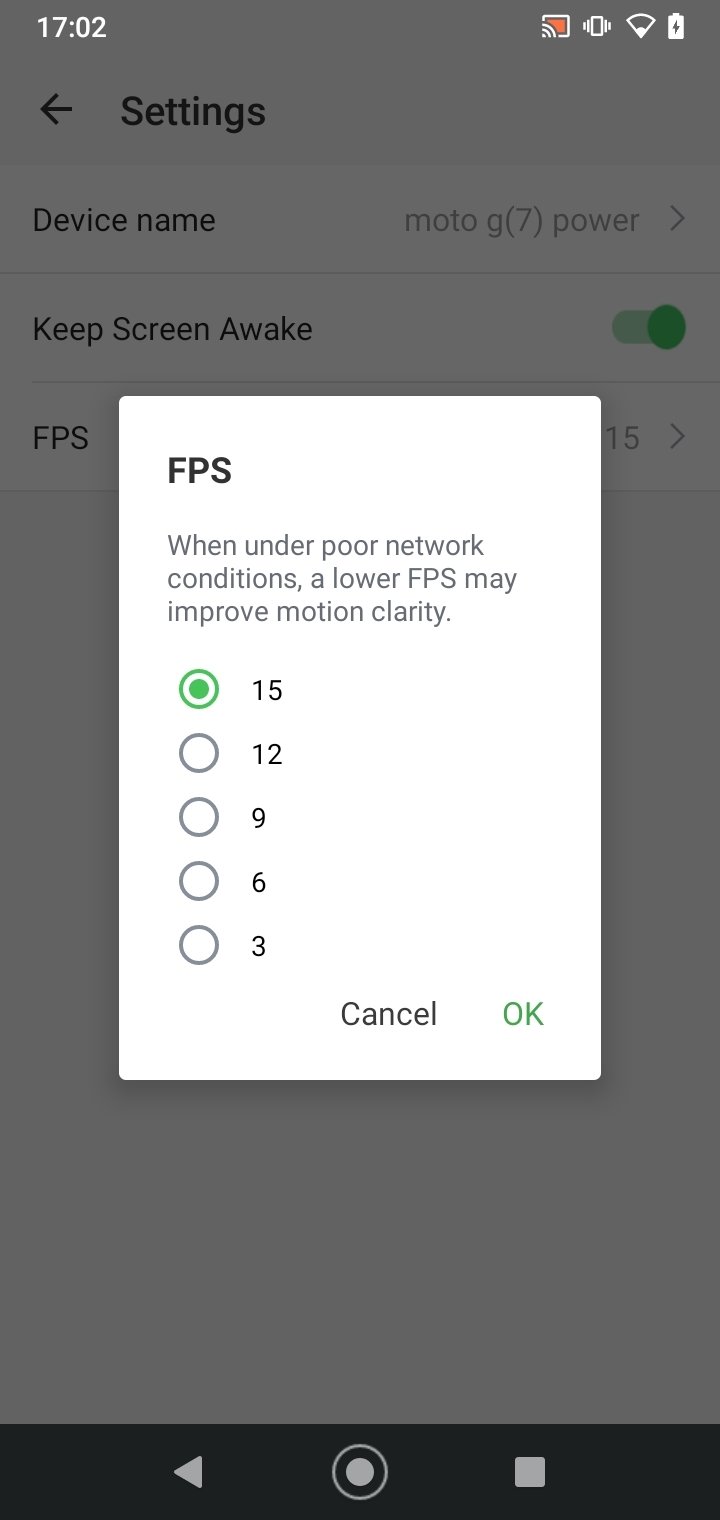Image resolution: width=720 pixels, height=1520 pixels.
Task: Choose 12 FPS radio button
Action: tap(199, 754)
